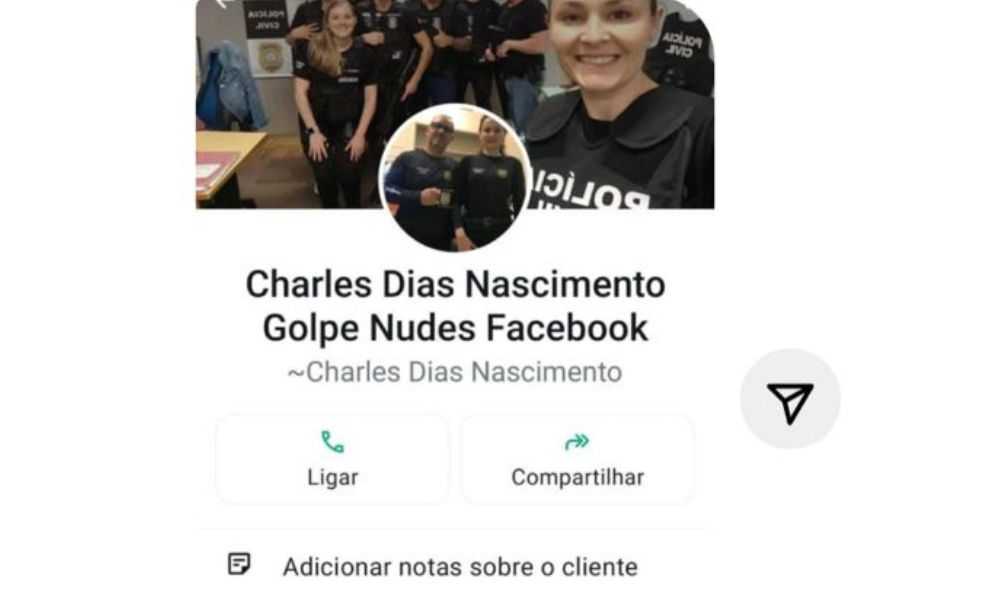1000x600 pixels.
Task: Tap the paper plane send icon
Action: point(790,399)
